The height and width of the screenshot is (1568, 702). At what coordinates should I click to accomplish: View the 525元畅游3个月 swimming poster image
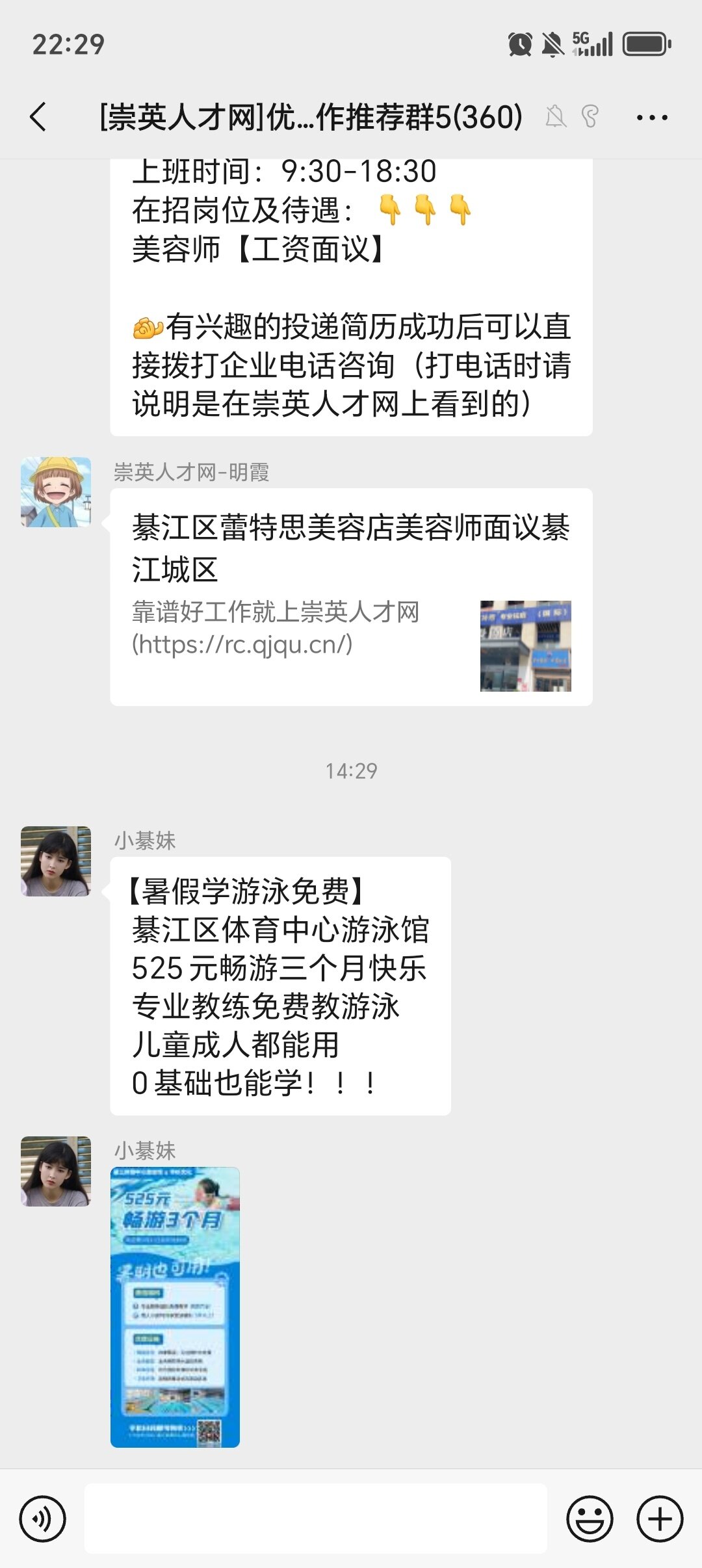[x=175, y=1307]
